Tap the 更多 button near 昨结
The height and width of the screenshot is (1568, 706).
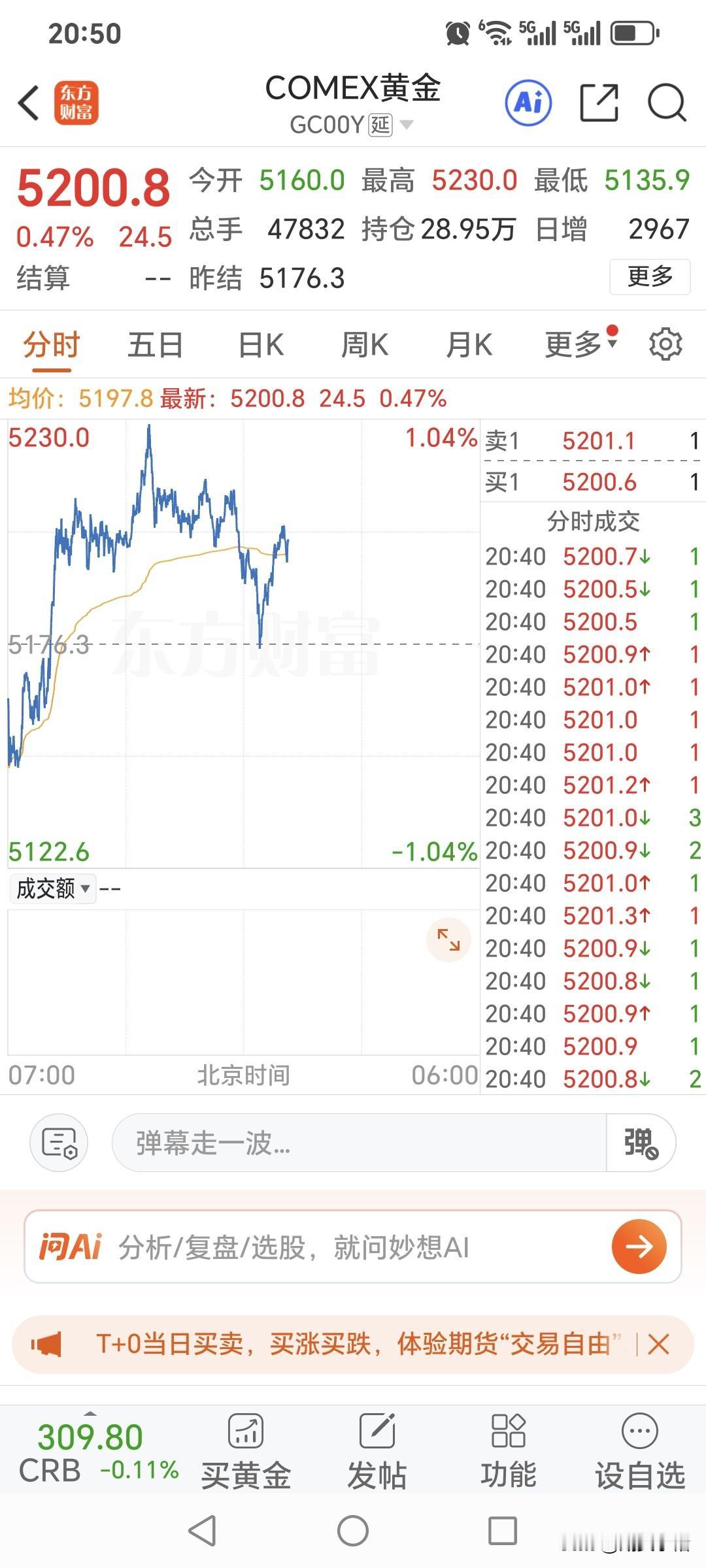pyautogui.click(x=649, y=276)
